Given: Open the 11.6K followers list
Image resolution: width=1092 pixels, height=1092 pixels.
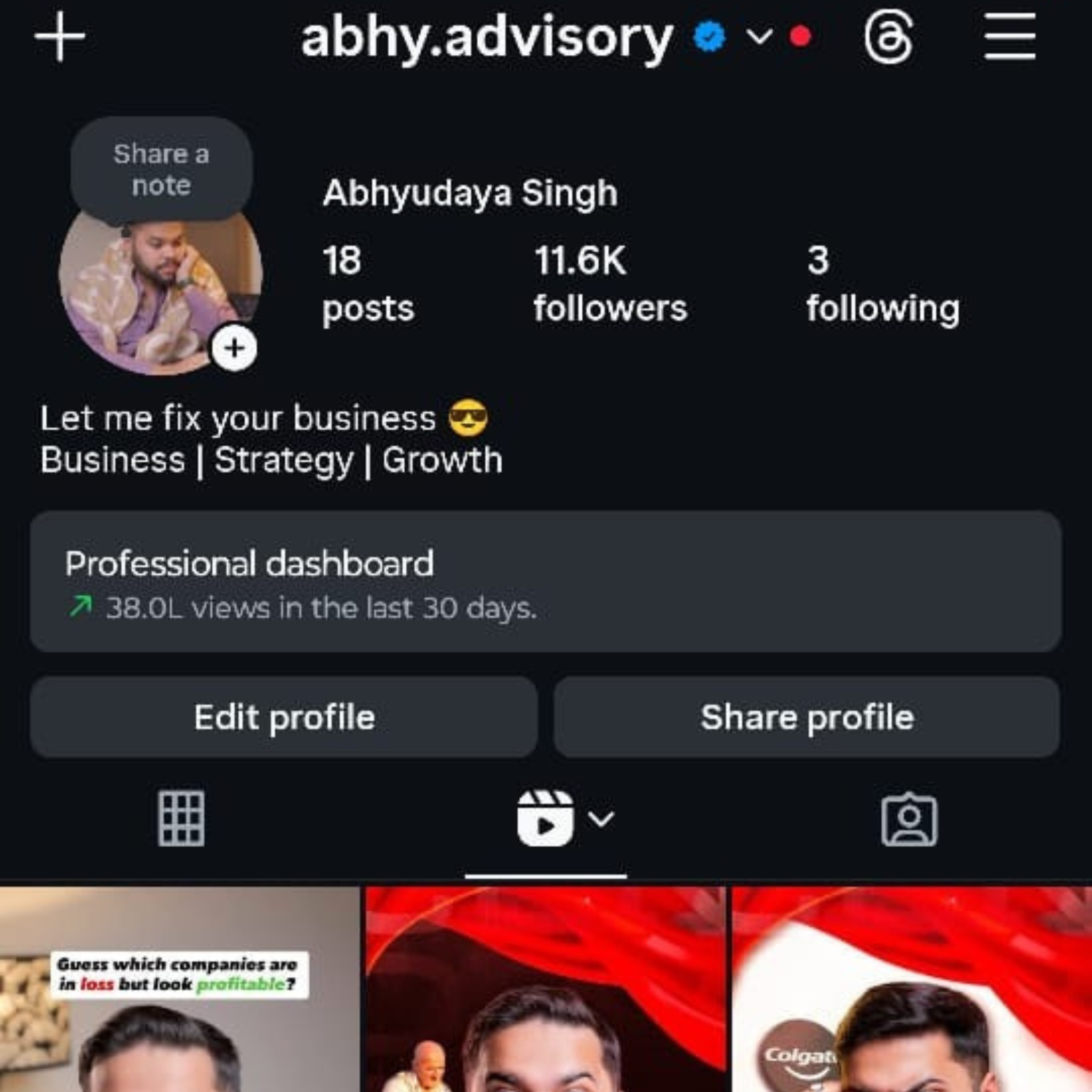Looking at the screenshot, I should [610, 284].
